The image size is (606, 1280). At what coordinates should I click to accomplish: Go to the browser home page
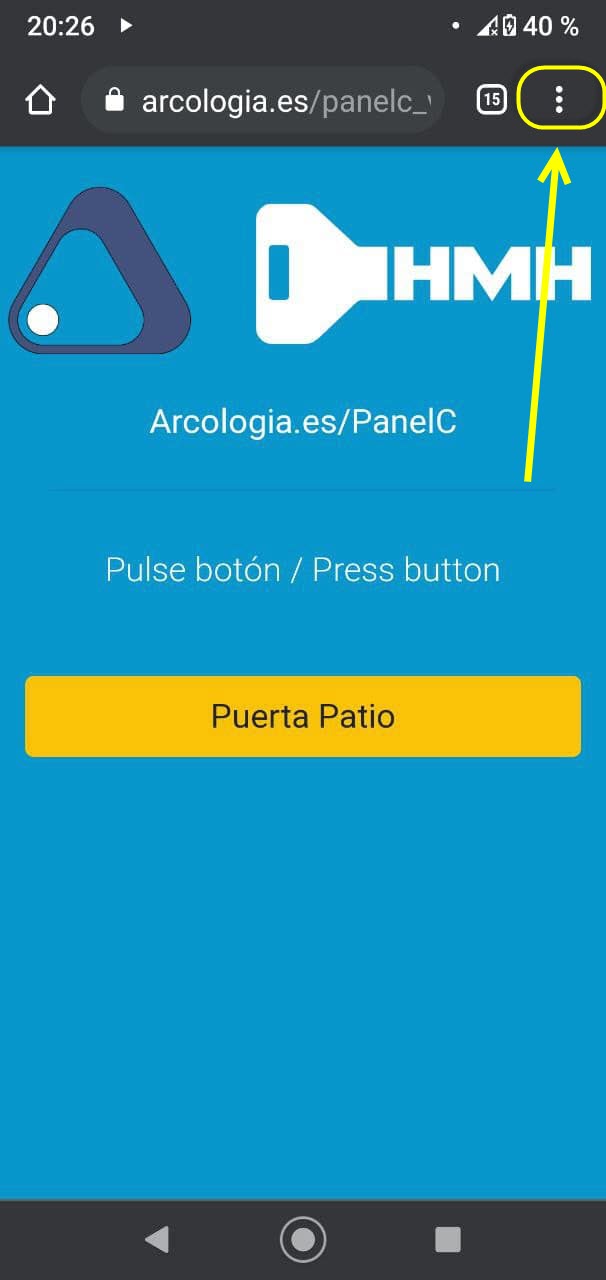point(40,100)
